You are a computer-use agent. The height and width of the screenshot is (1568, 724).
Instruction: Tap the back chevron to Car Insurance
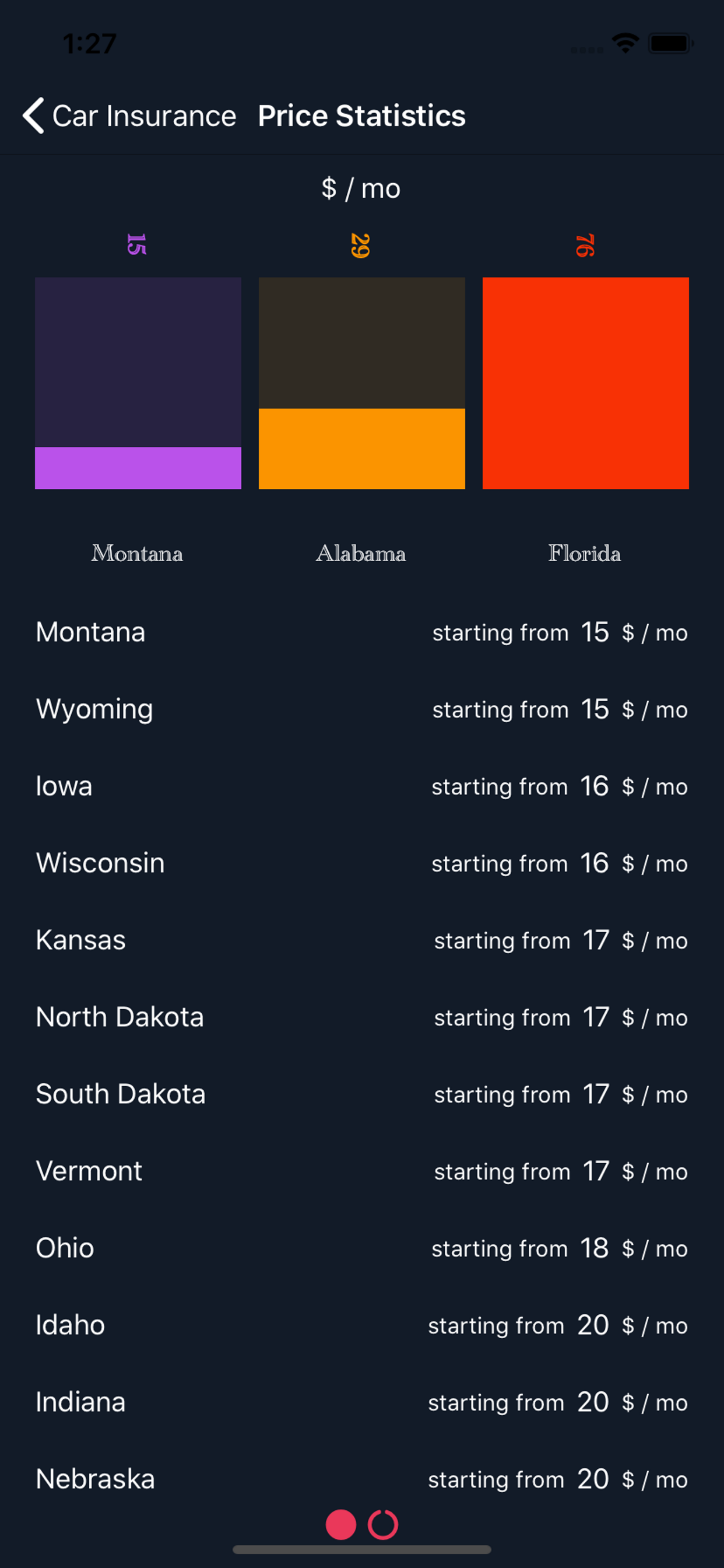point(33,116)
